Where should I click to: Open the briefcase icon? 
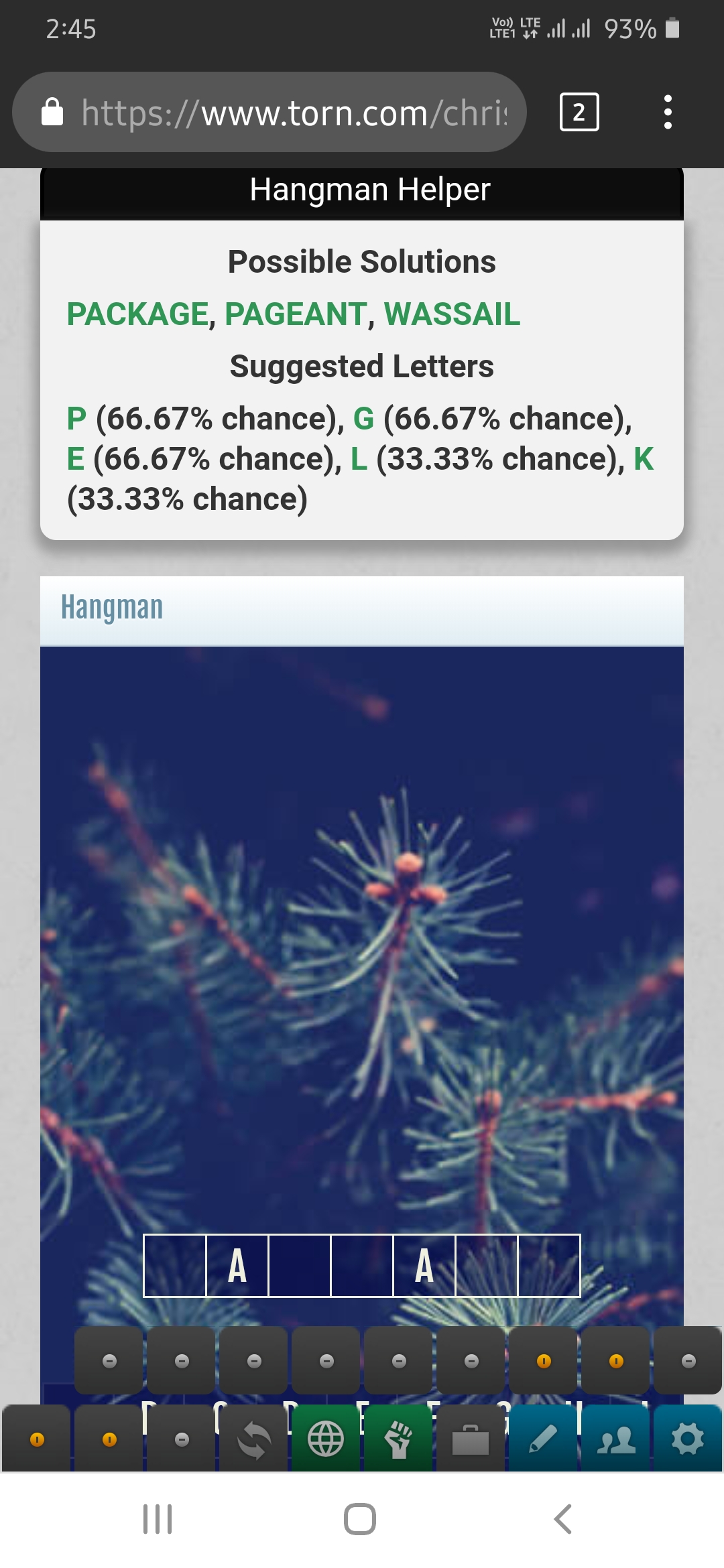pos(471,1439)
